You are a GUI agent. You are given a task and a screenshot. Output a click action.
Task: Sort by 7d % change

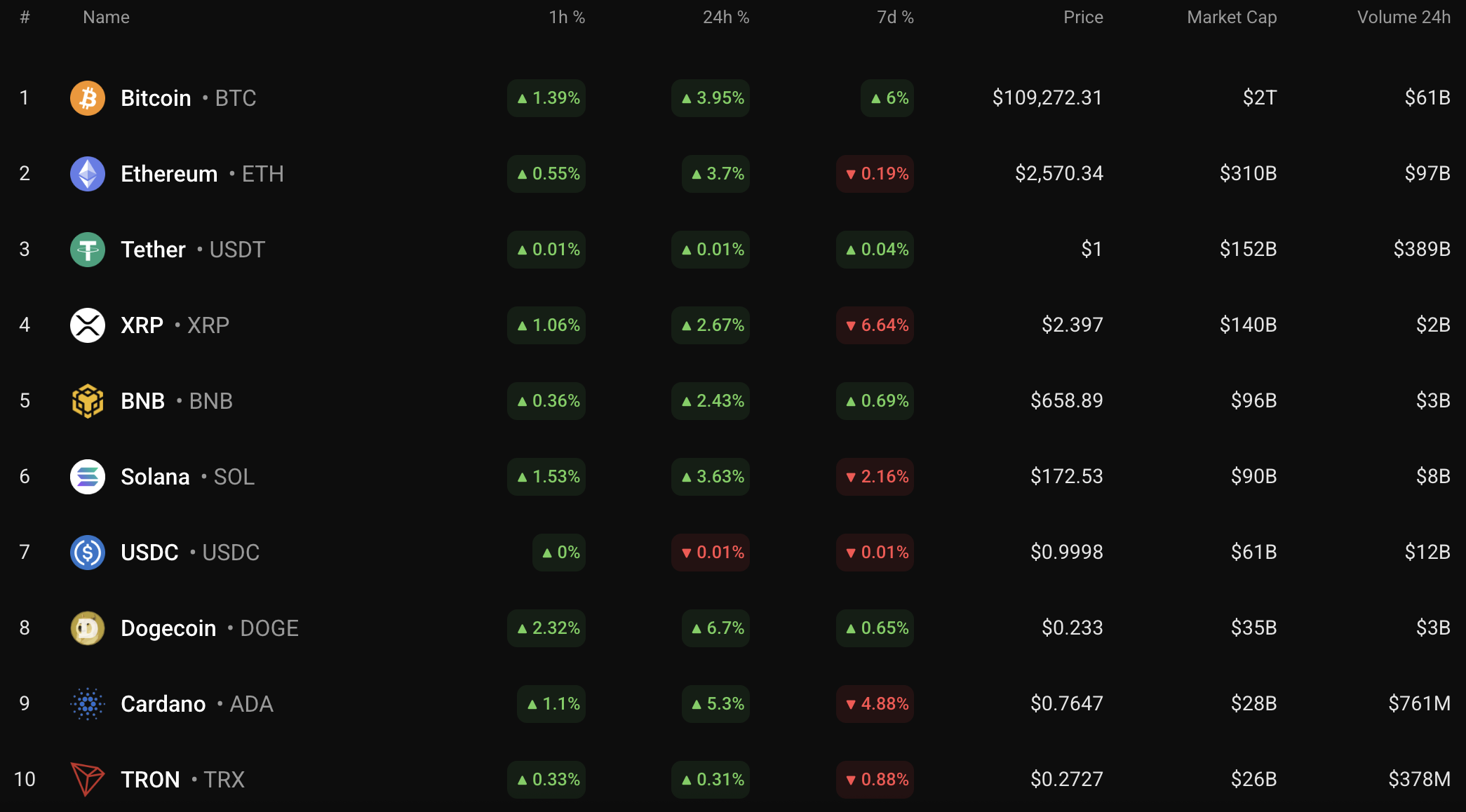coord(894,18)
